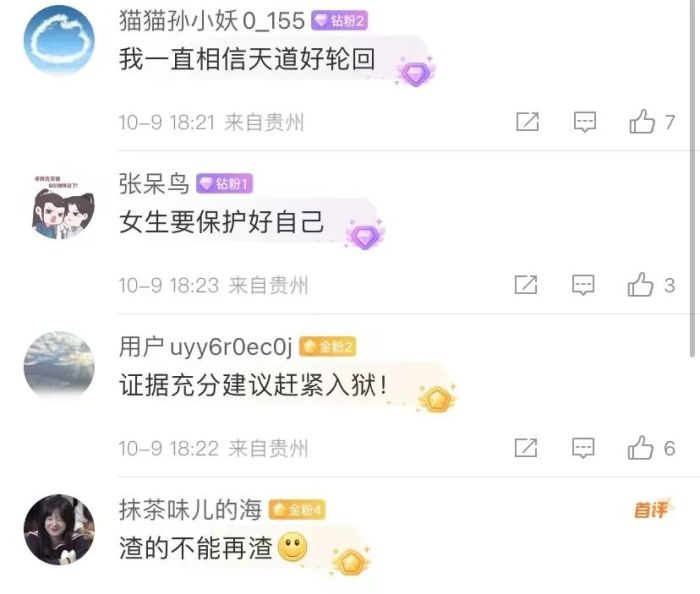Reply to 用户uyy6r0ec0j's comment

click(584, 448)
